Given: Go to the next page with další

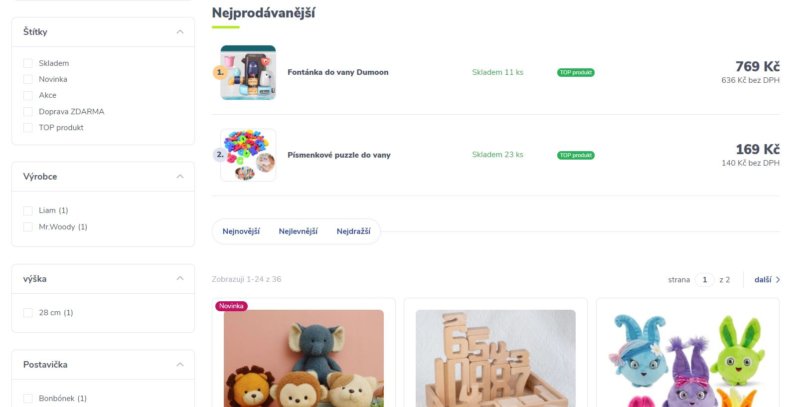Looking at the screenshot, I should [x=767, y=279].
